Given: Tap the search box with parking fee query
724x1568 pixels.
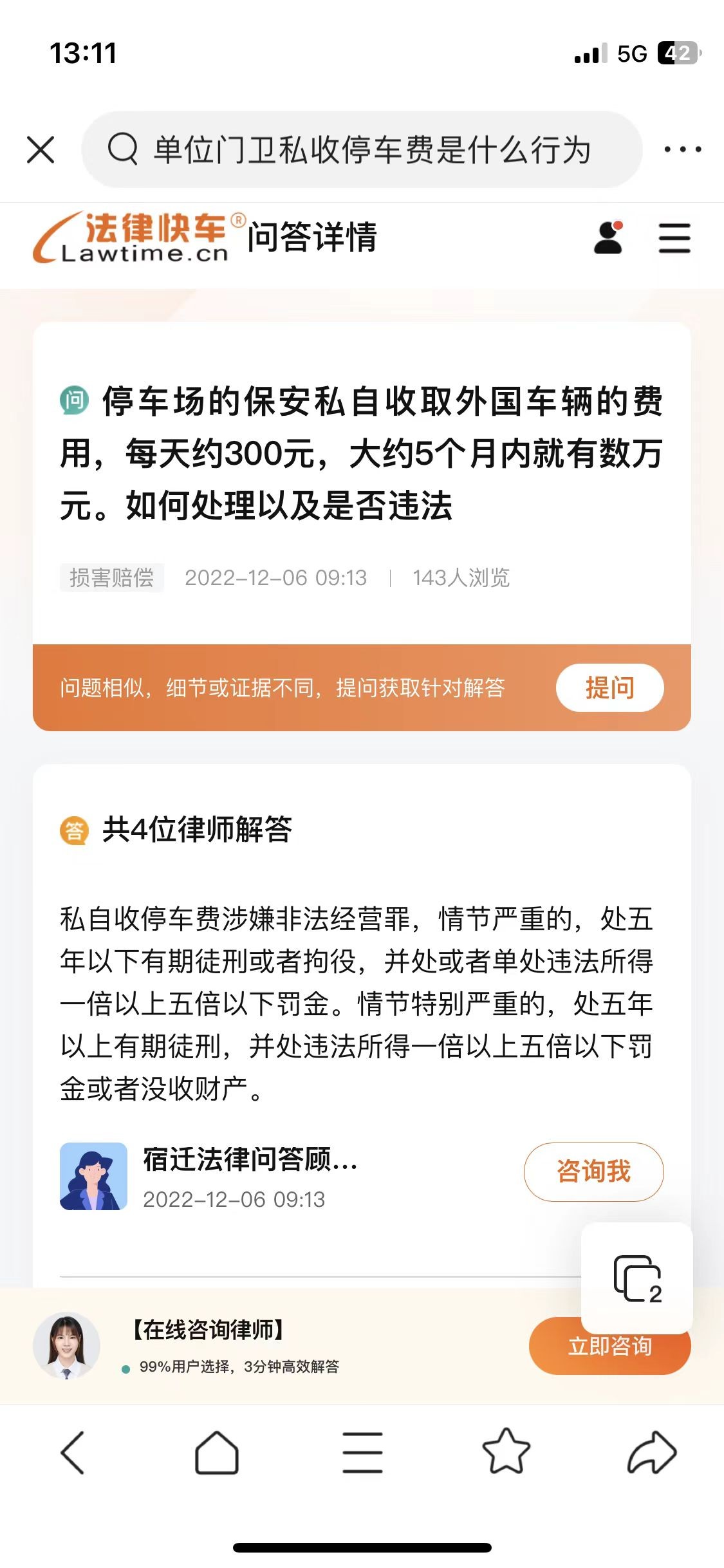Looking at the screenshot, I should 362,150.
